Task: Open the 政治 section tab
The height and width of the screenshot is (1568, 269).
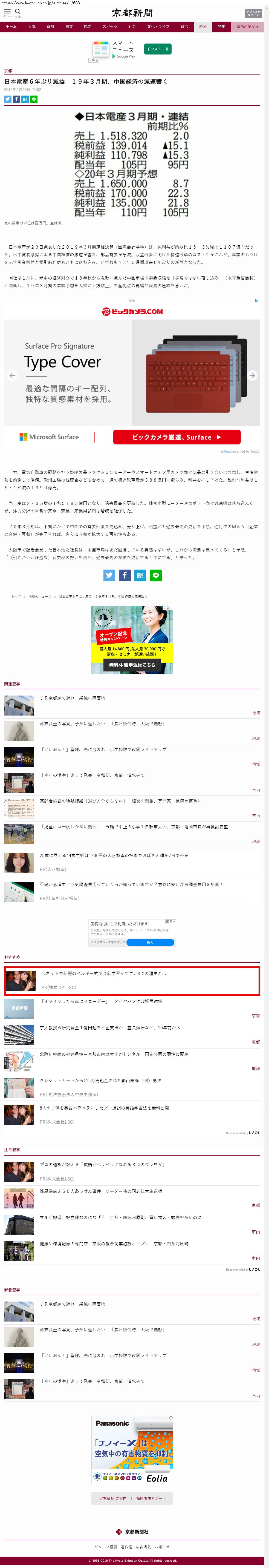Action: (x=184, y=27)
